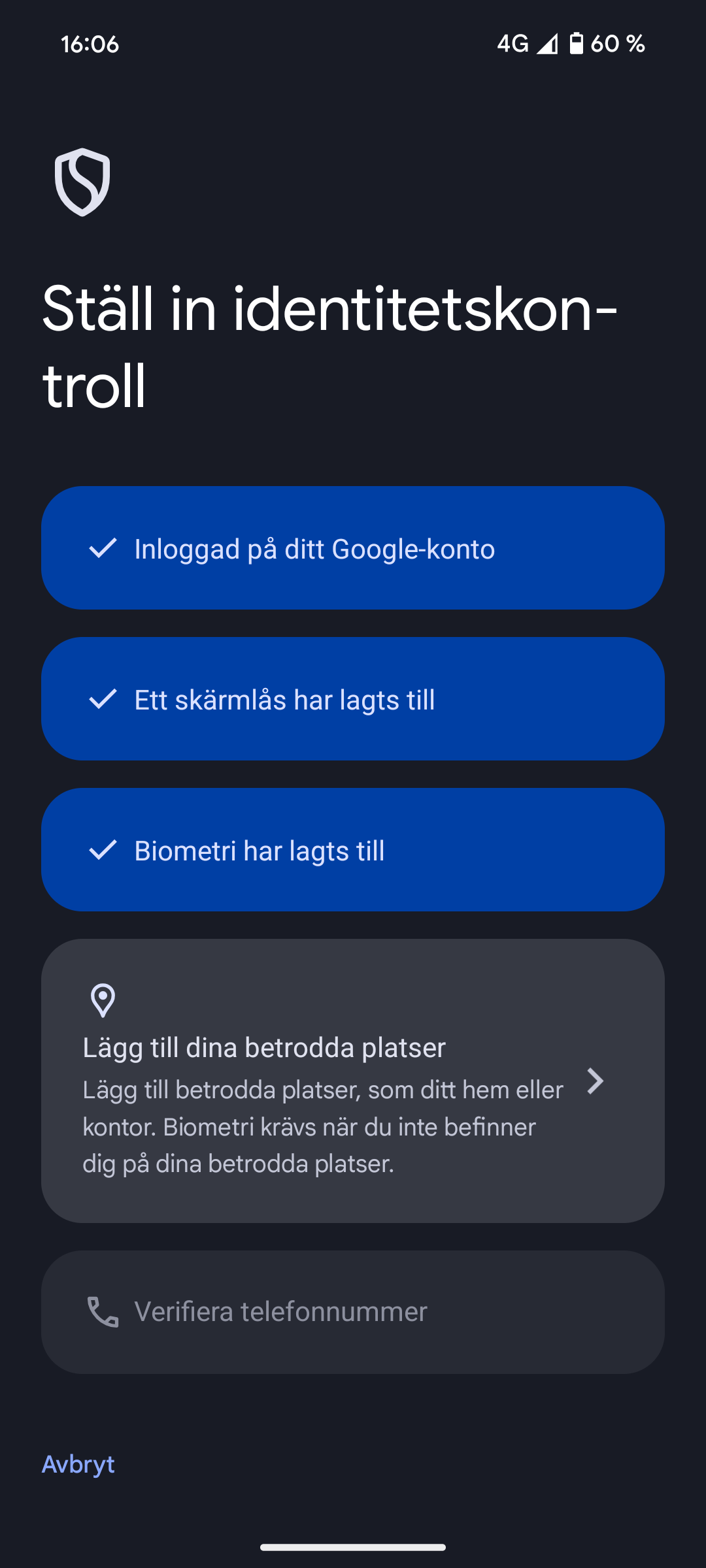Open Lägg till dina betrodda platser card
Viewport: 706px width, 1568px height.
coord(353,1081)
